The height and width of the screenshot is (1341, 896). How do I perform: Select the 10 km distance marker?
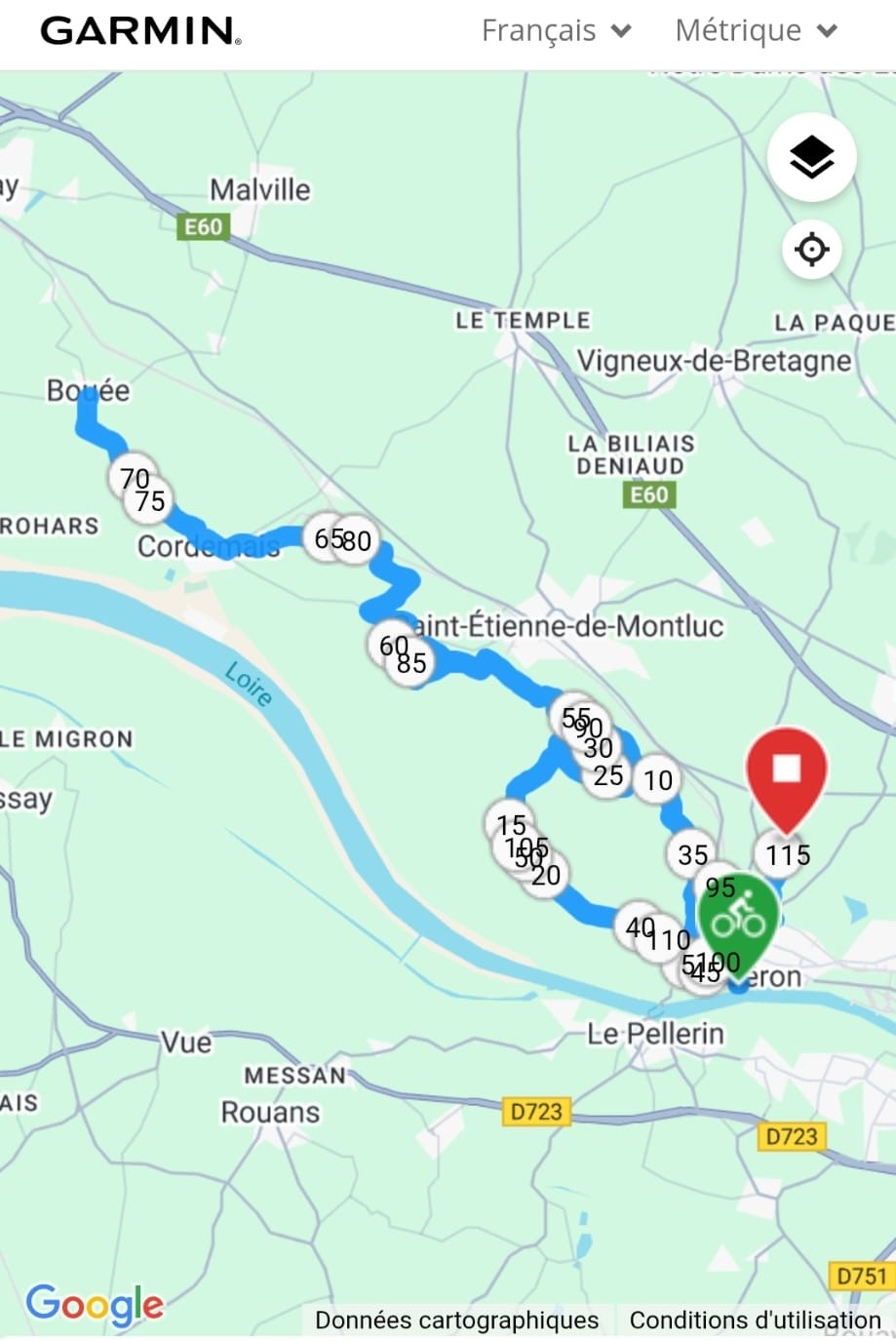coord(658,780)
